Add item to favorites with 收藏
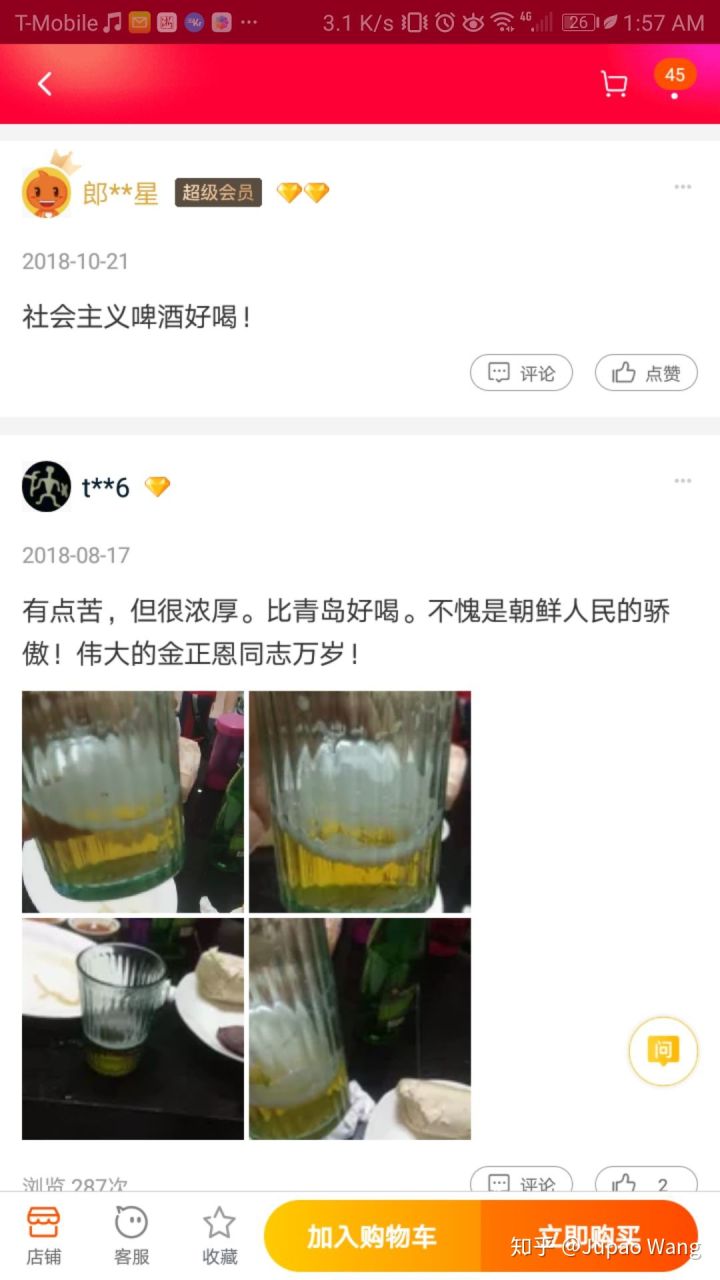Screen dimensions: 720x1280 (x=219, y=1235)
